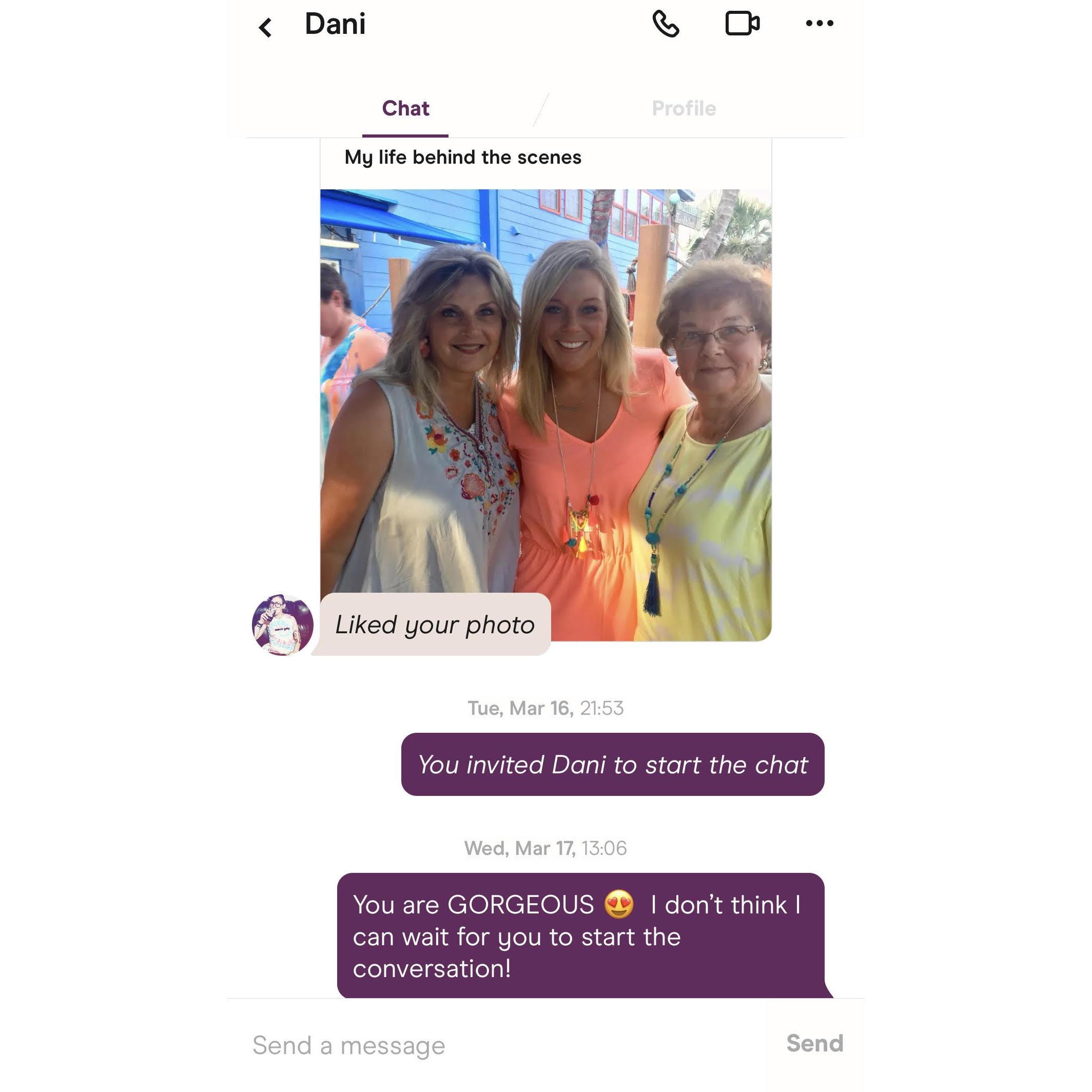Go back from Dani's chat
The height and width of the screenshot is (1092, 1092).
tap(265, 27)
